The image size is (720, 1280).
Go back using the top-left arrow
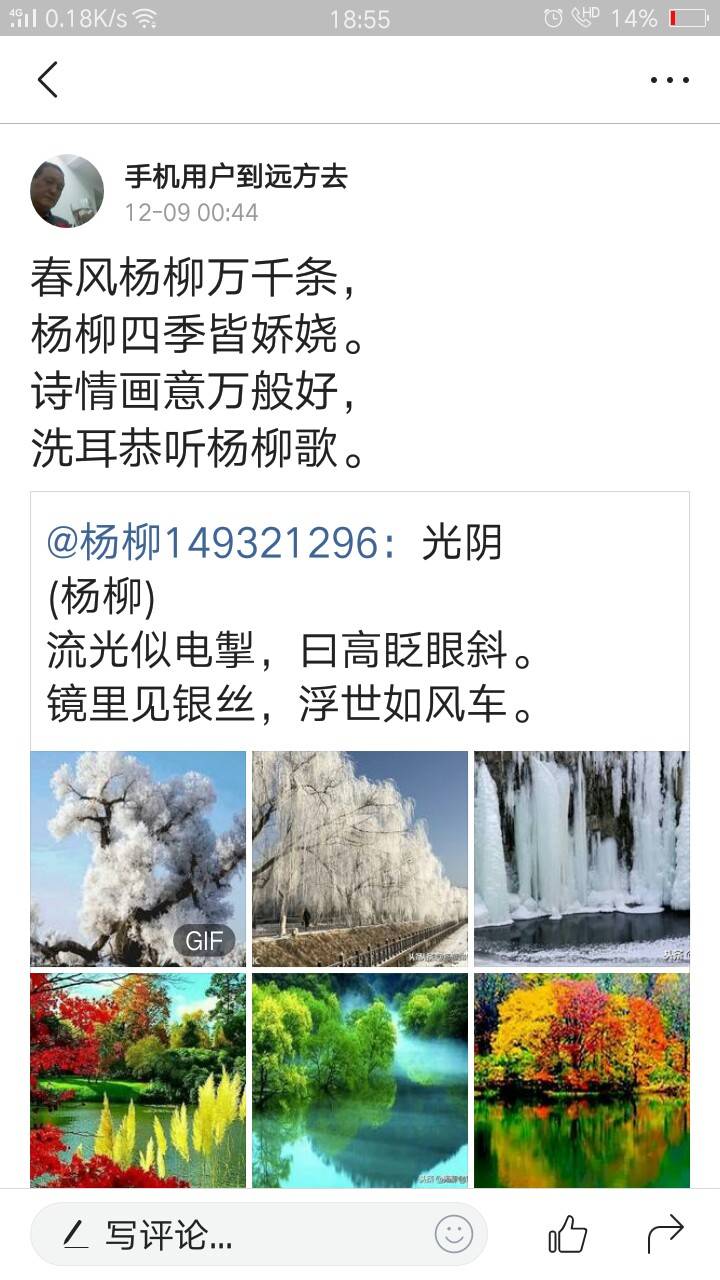click(47, 79)
